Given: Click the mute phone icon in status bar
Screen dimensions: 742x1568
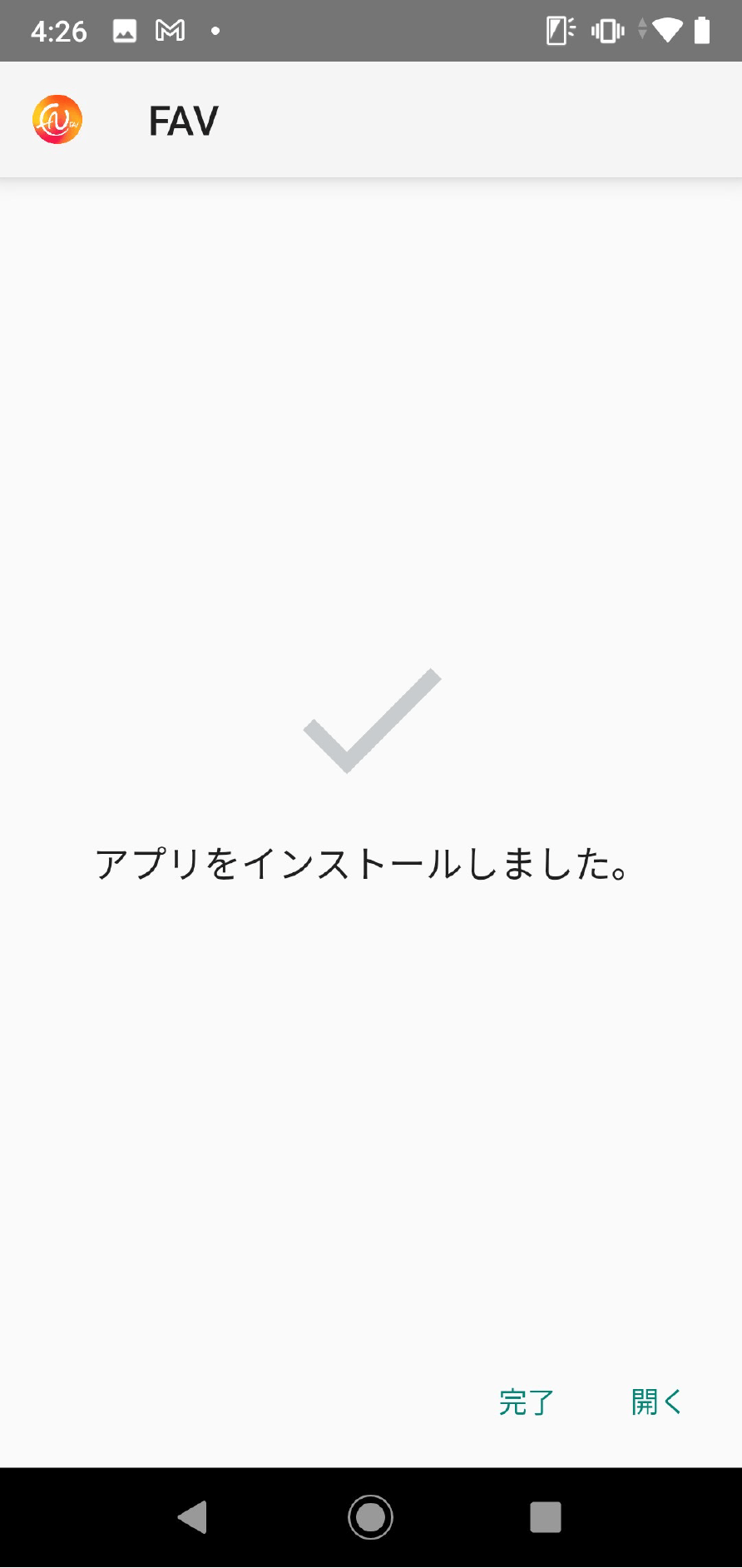Looking at the screenshot, I should tap(558, 31).
